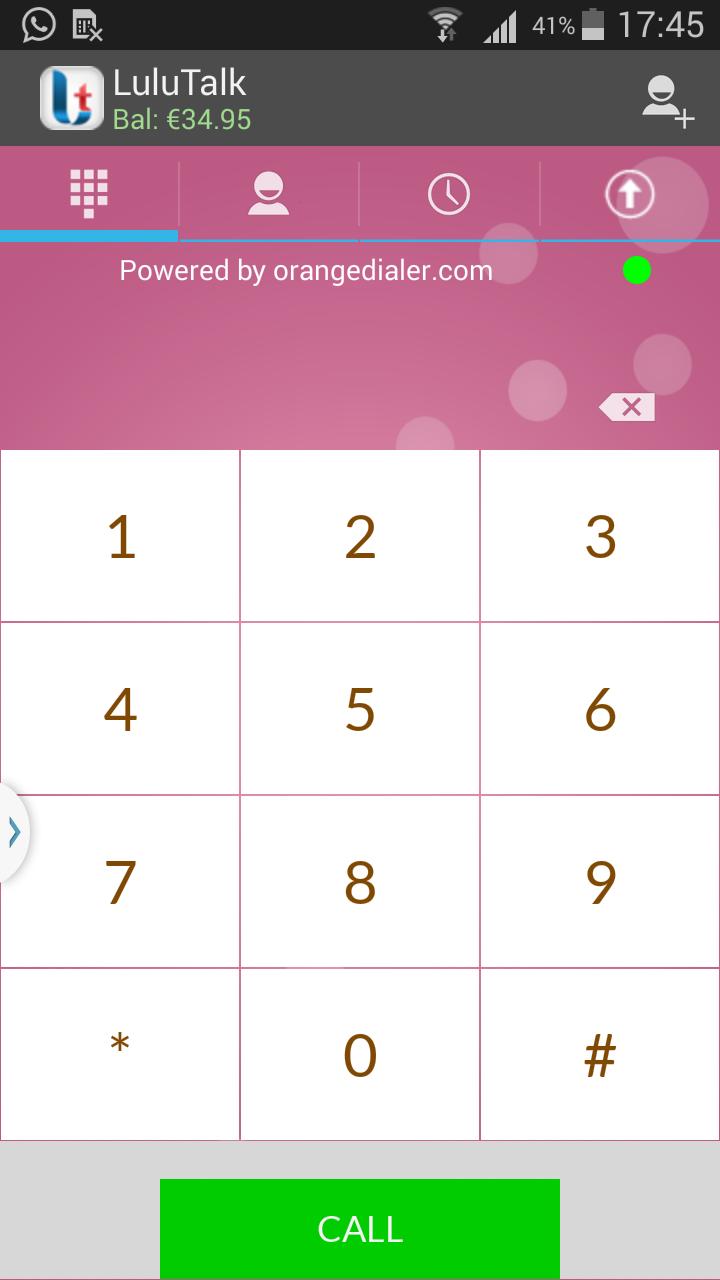The width and height of the screenshot is (720, 1280).
Task: Switch to the contacts tab
Action: [269, 194]
